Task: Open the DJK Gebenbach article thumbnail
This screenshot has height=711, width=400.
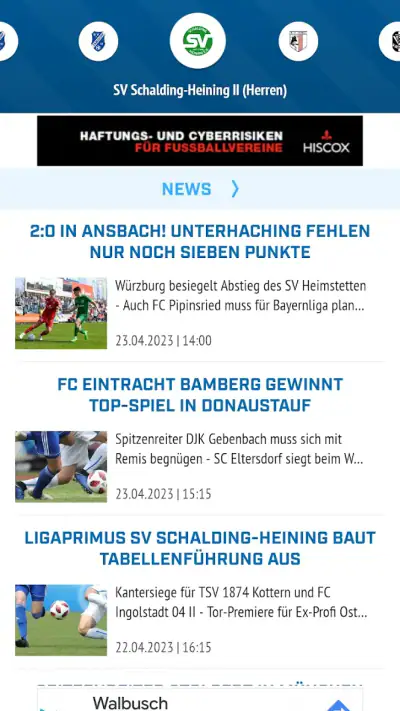Action: (x=61, y=467)
